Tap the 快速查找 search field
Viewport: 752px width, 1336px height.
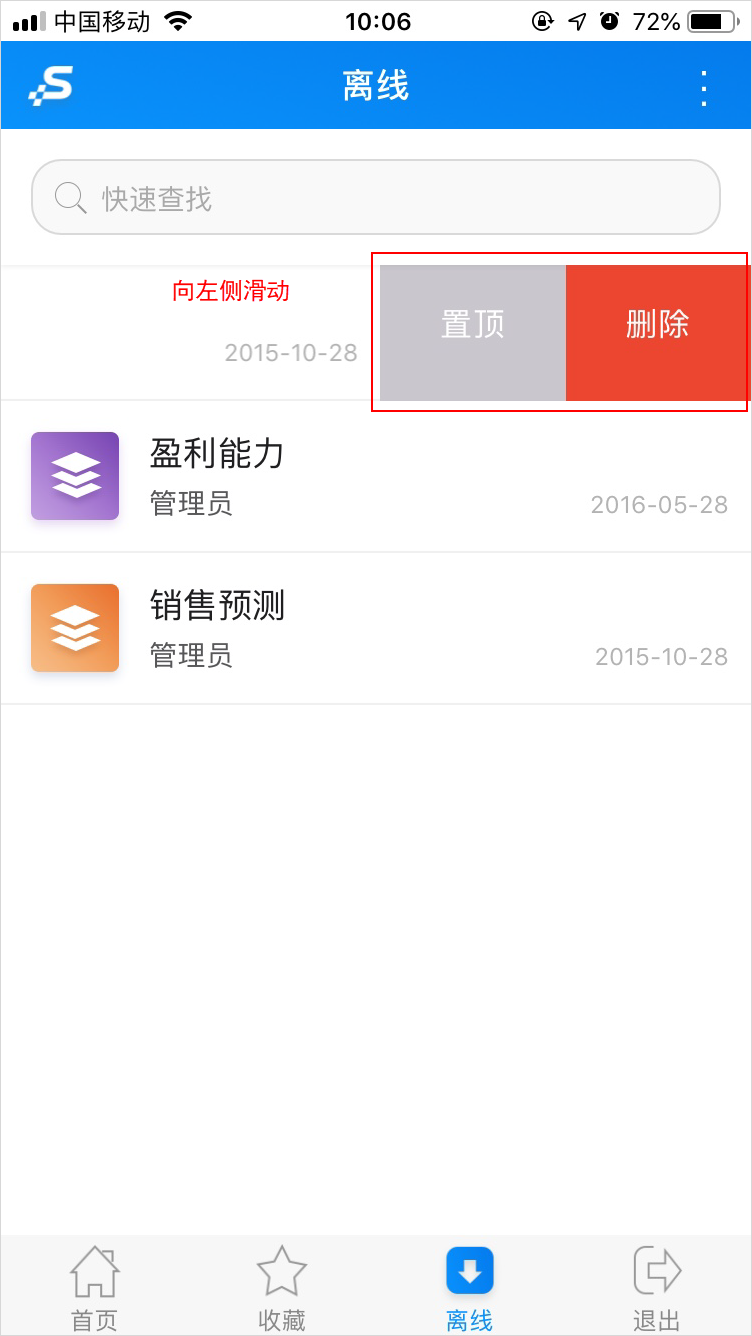click(376, 197)
